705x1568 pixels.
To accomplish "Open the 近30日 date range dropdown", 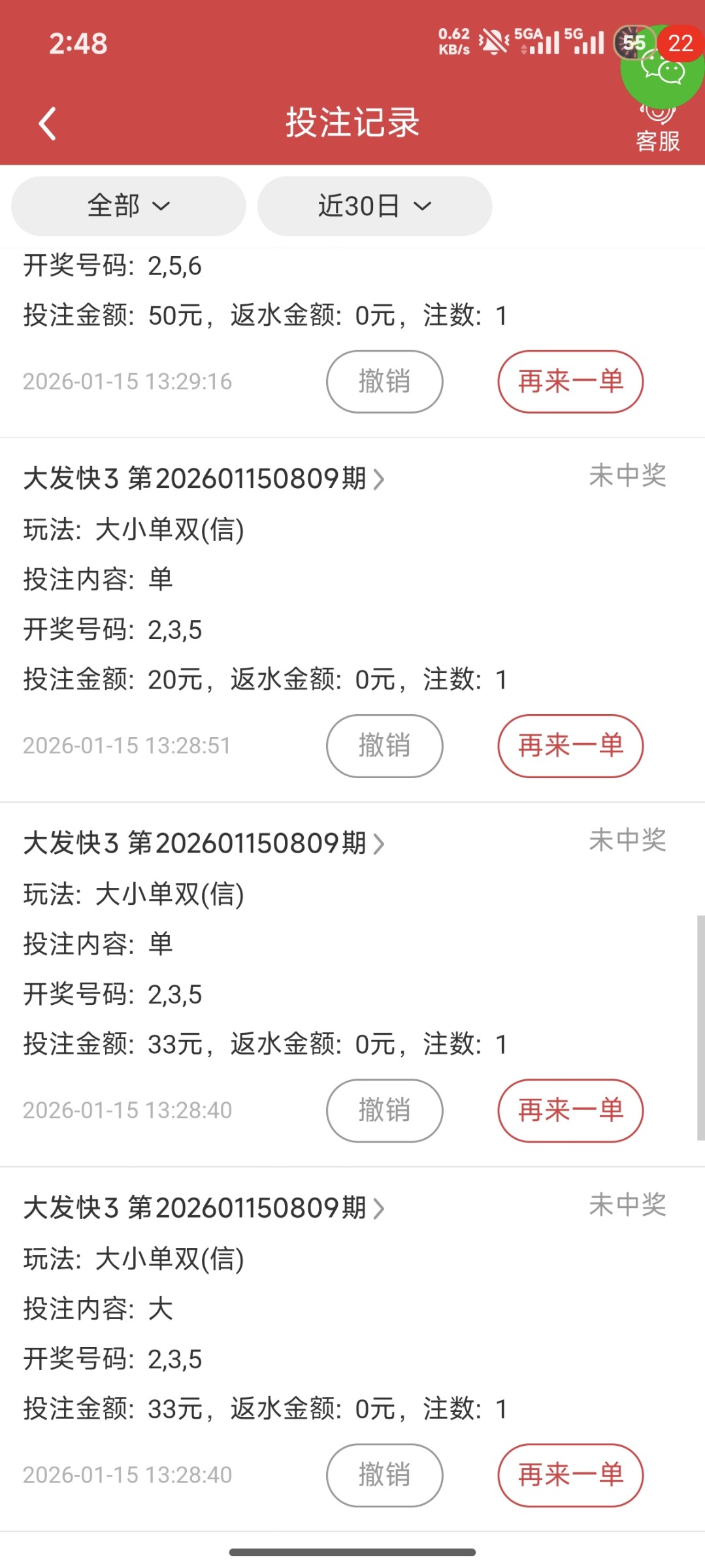I will point(374,206).
